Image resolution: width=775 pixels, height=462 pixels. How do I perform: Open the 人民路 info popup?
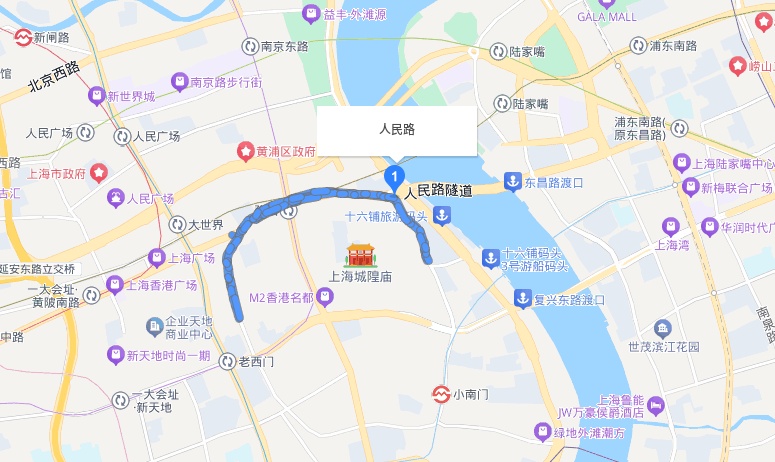(x=397, y=130)
